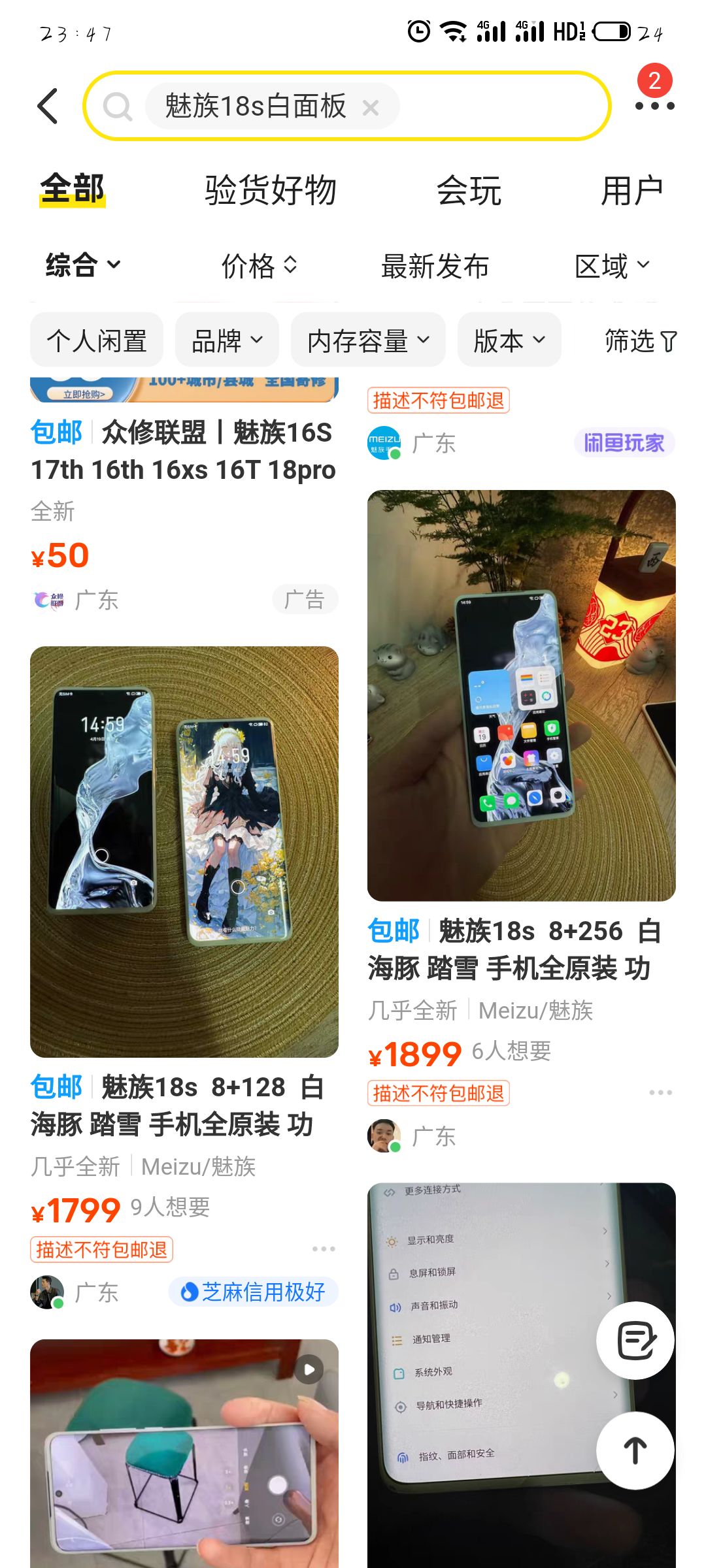
Task: Switch to the 验货好物 tab
Action: click(x=271, y=191)
